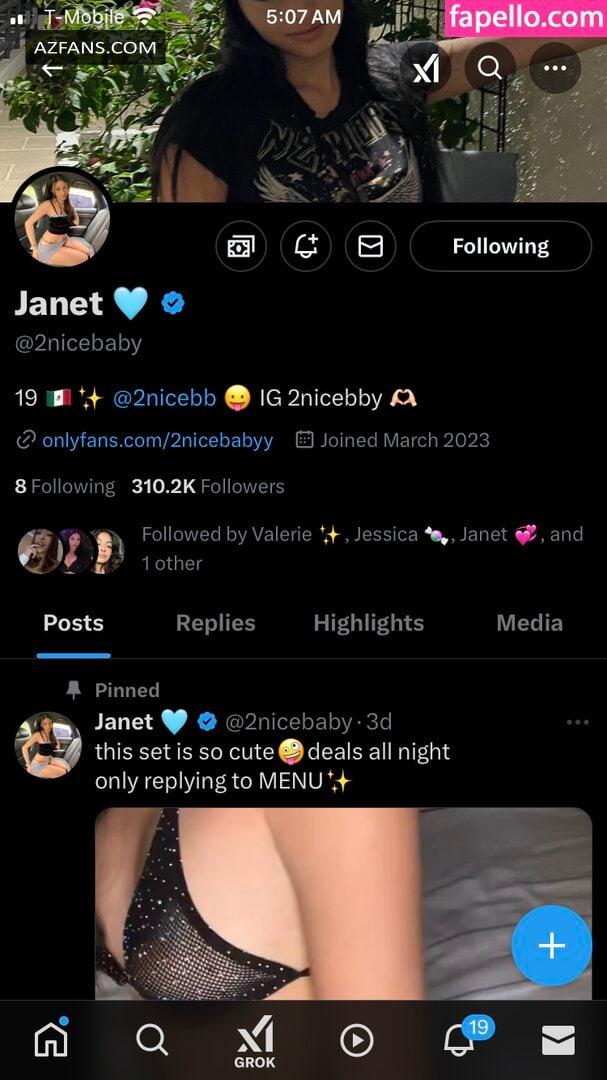Go back using the arrow icon
The height and width of the screenshot is (1080, 607).
(x=52, y=70)
